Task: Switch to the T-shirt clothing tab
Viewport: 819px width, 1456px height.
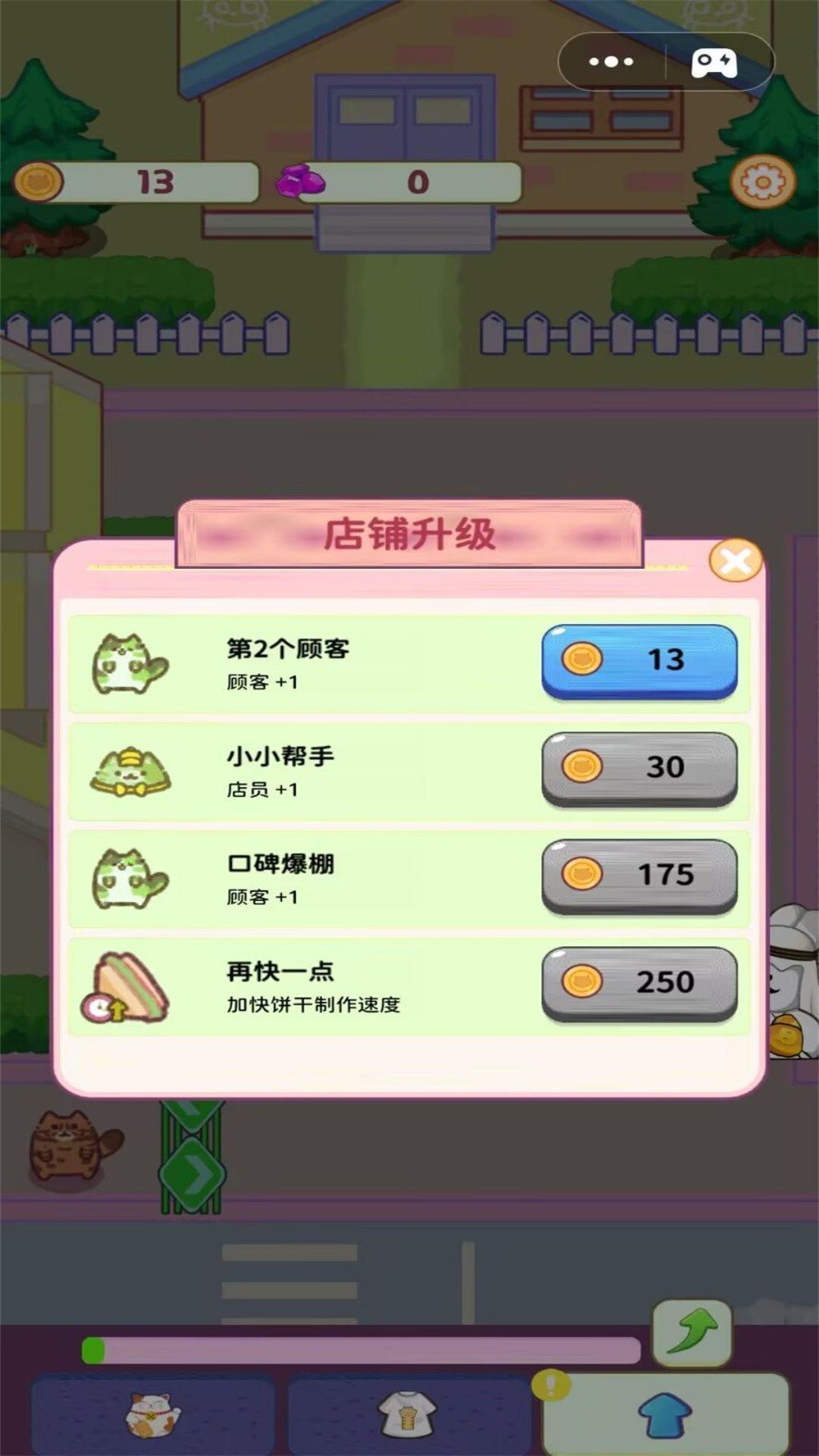Action: pyautogui.click(x=408, y=1415)
